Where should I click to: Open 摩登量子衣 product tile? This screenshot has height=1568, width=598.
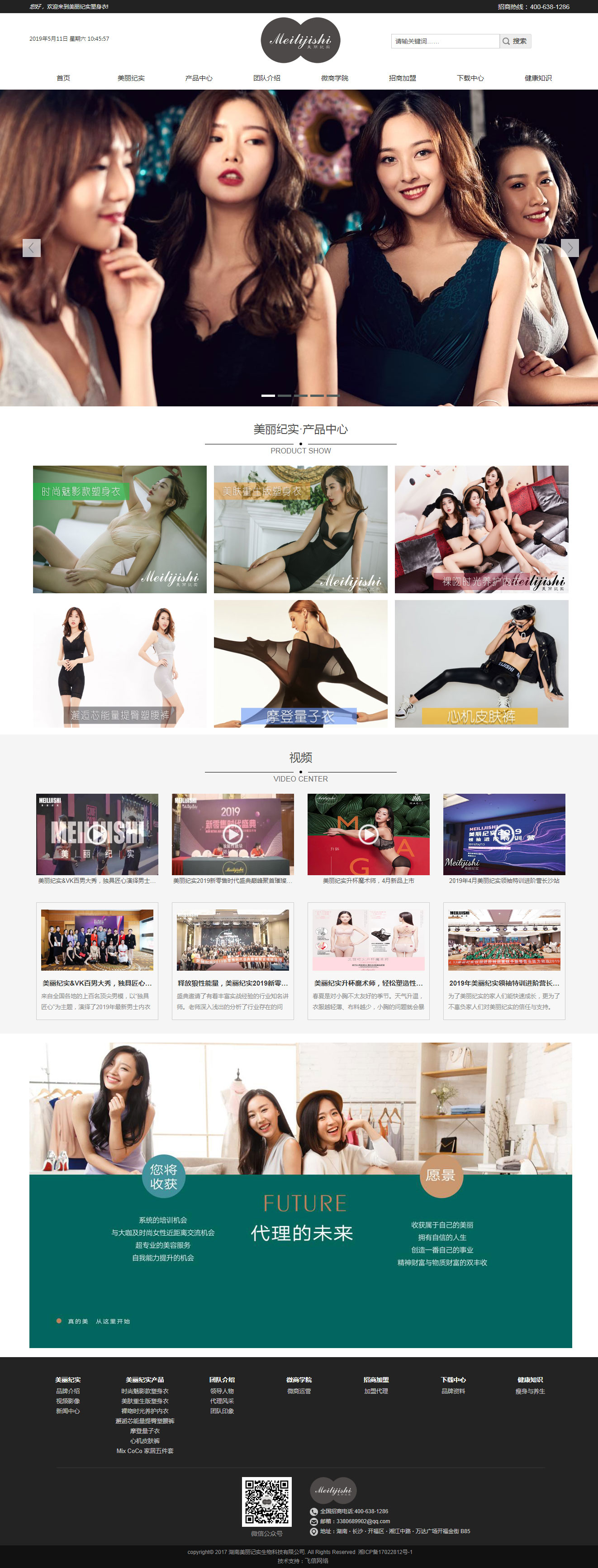(x=300, y=663)
